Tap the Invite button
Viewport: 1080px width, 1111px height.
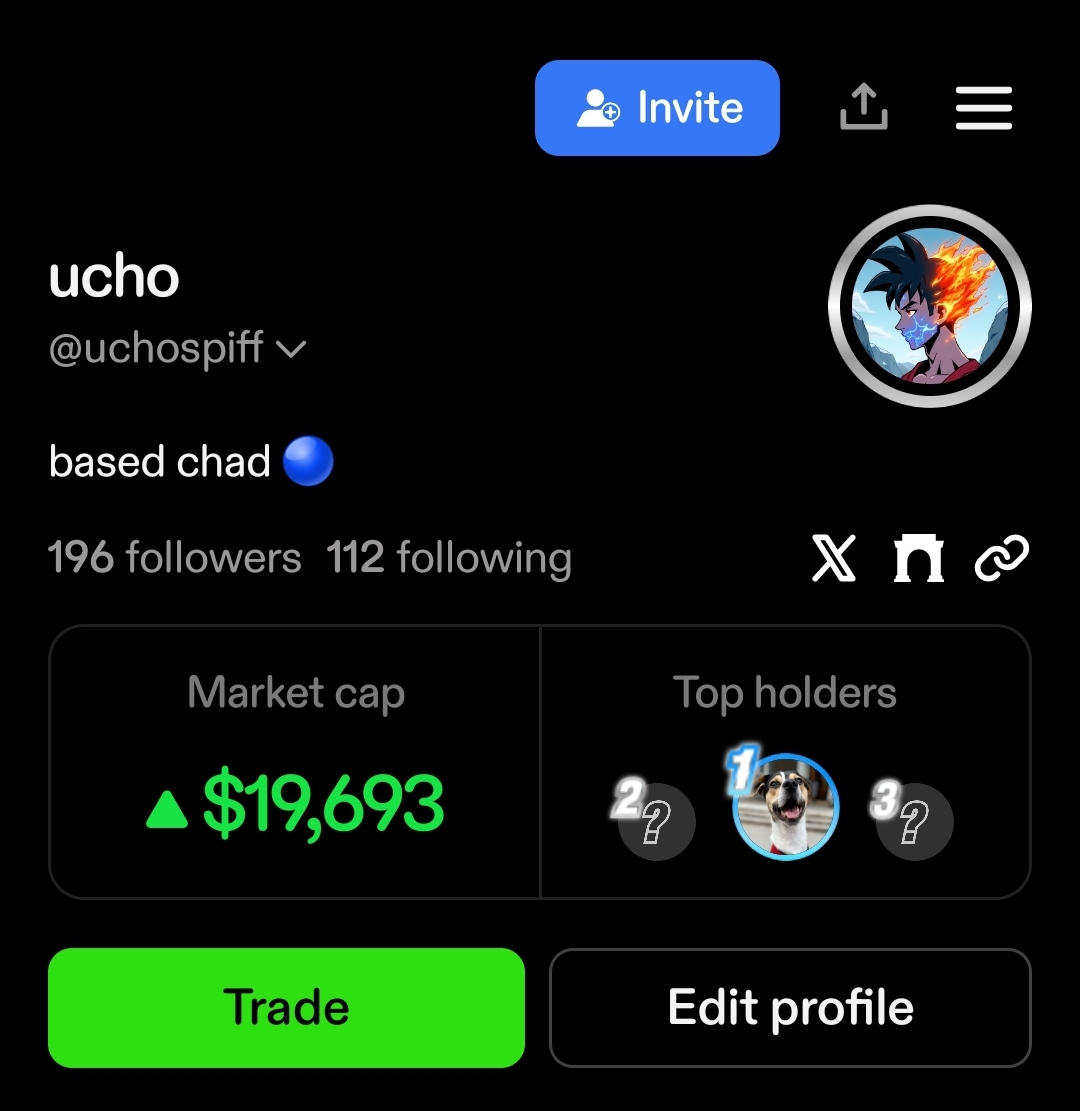coord(657,108)
